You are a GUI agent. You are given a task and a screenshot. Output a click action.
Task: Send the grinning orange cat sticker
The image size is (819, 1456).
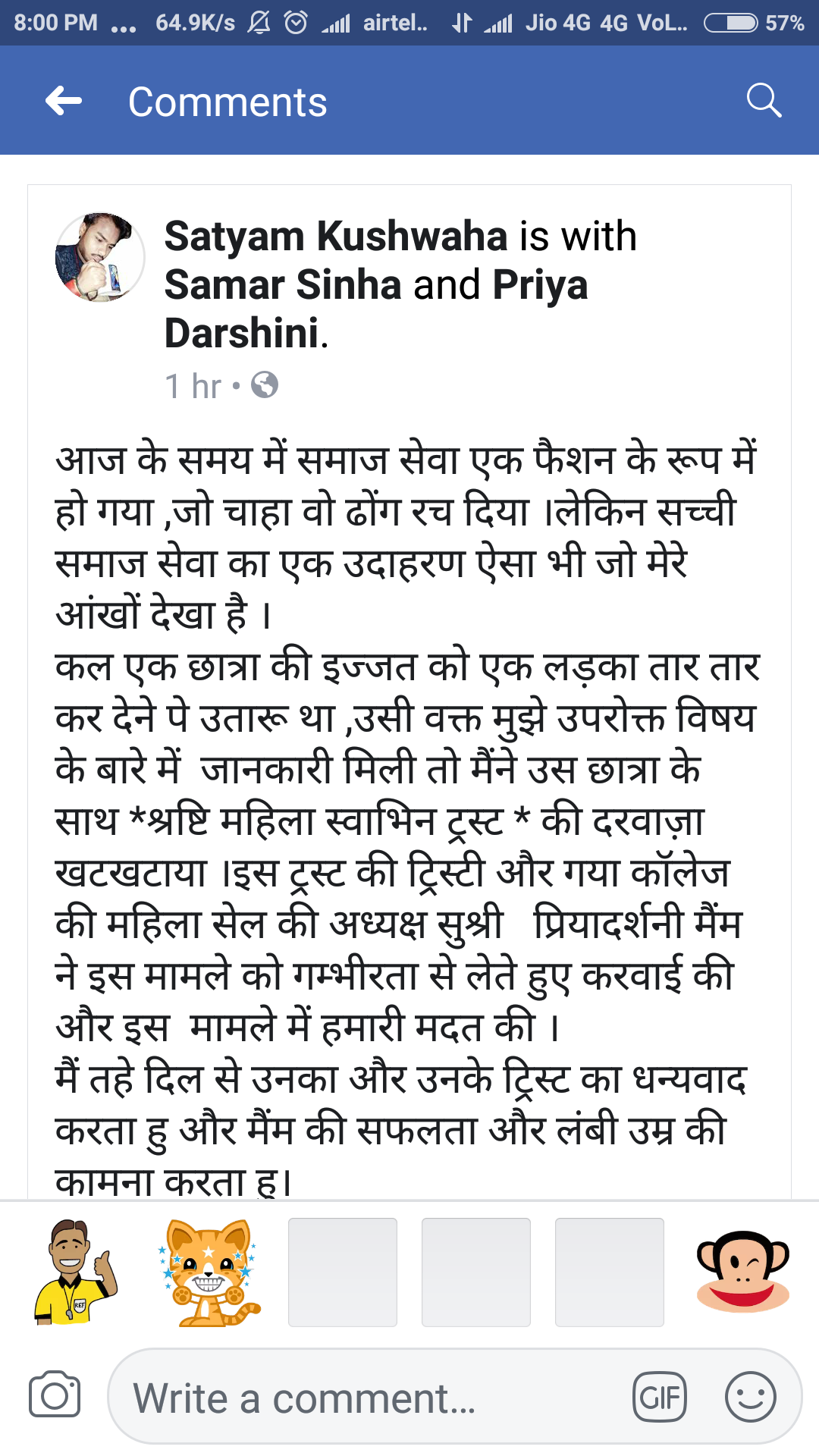(209, 1272)
